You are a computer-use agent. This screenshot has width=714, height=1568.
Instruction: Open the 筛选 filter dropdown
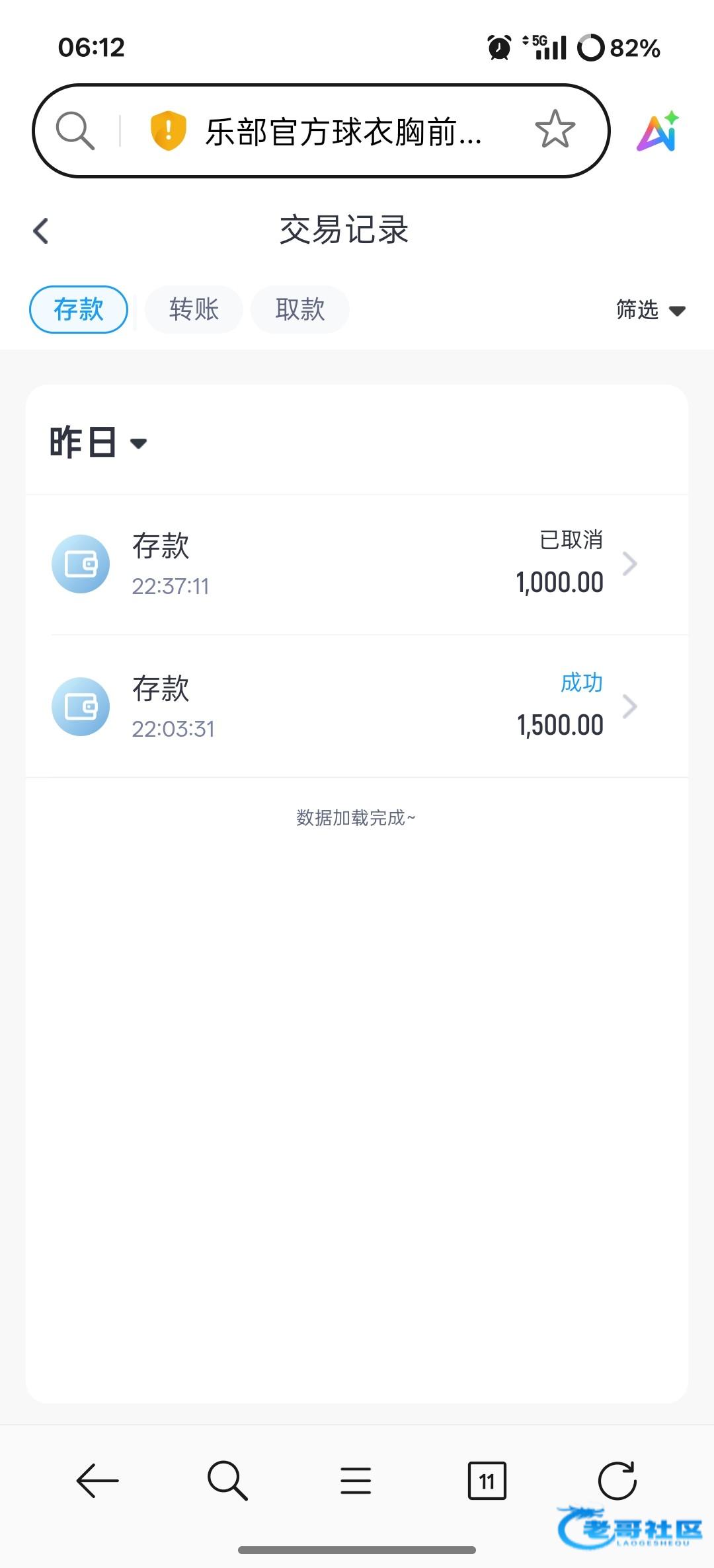(x=650, y=309)
